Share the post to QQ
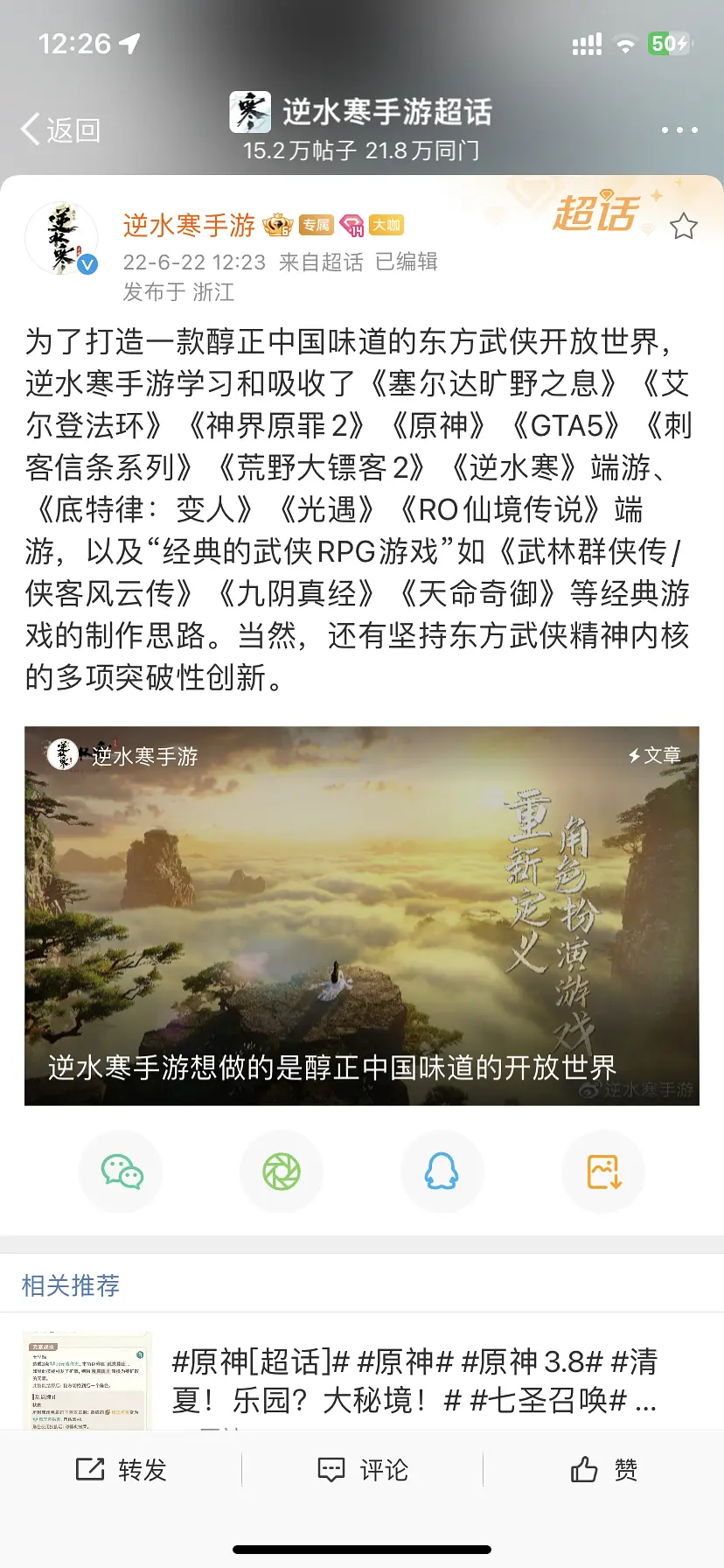This screenshot has width=724, height=1568. (x=442, y=1172)
